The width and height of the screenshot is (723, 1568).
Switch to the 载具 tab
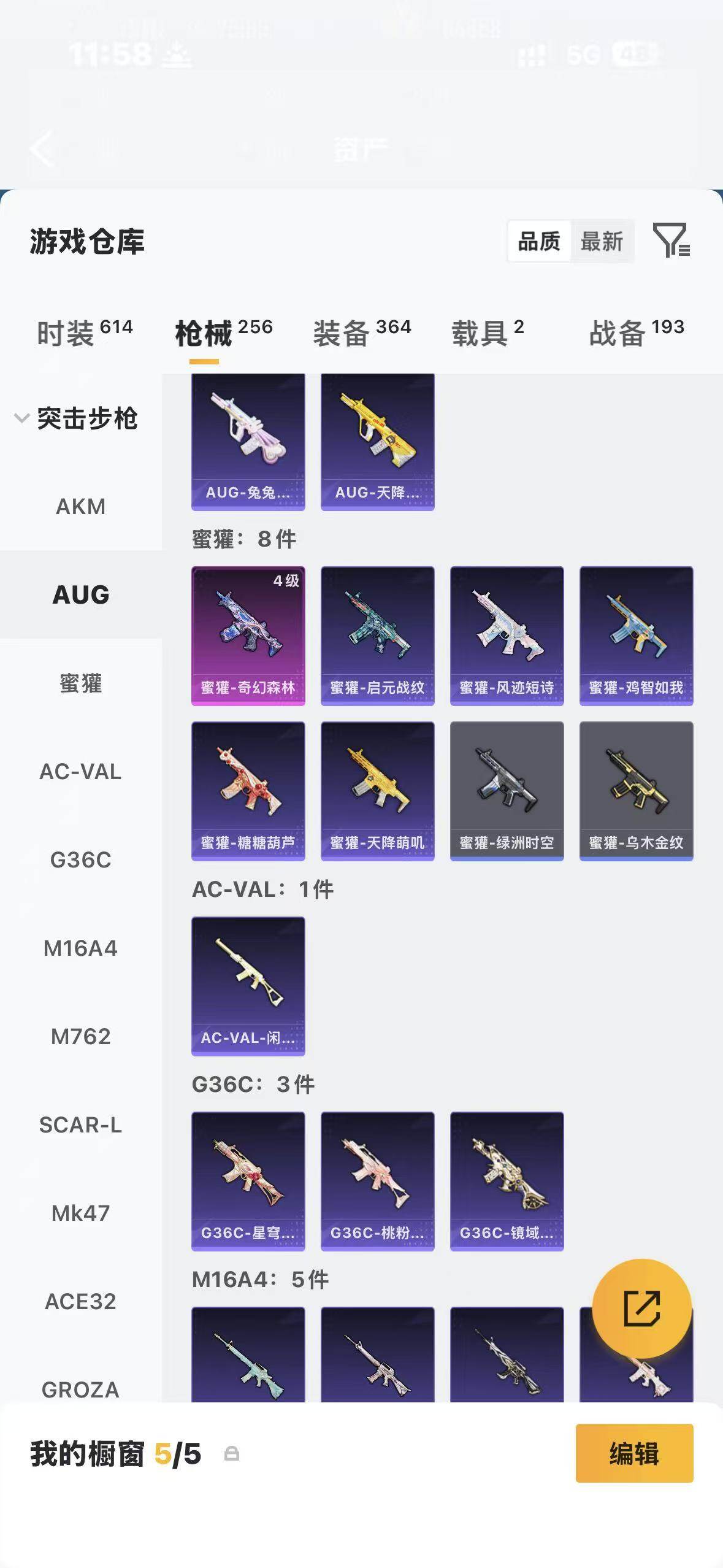[x=488, y=333]
